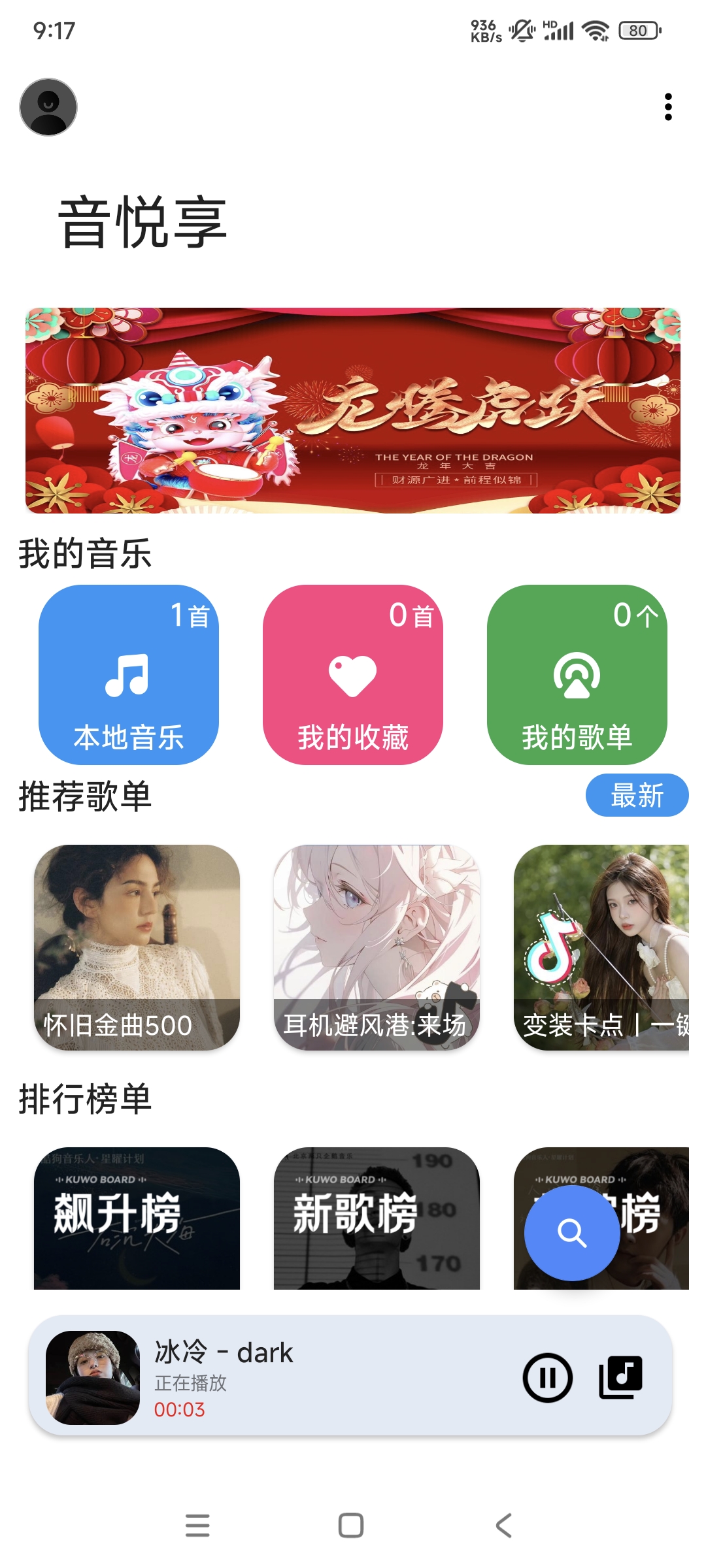Tap the floating search button

pyautogui.click(x=572, y=1233)
